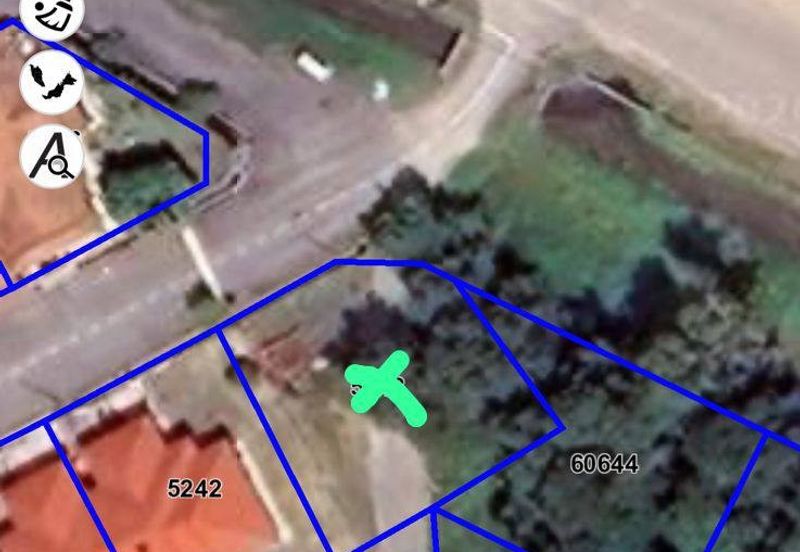Image resolution: width=800 pixels, height=552 pixels.
Task: Select land parcel 5242
Action: click(194, 489)
